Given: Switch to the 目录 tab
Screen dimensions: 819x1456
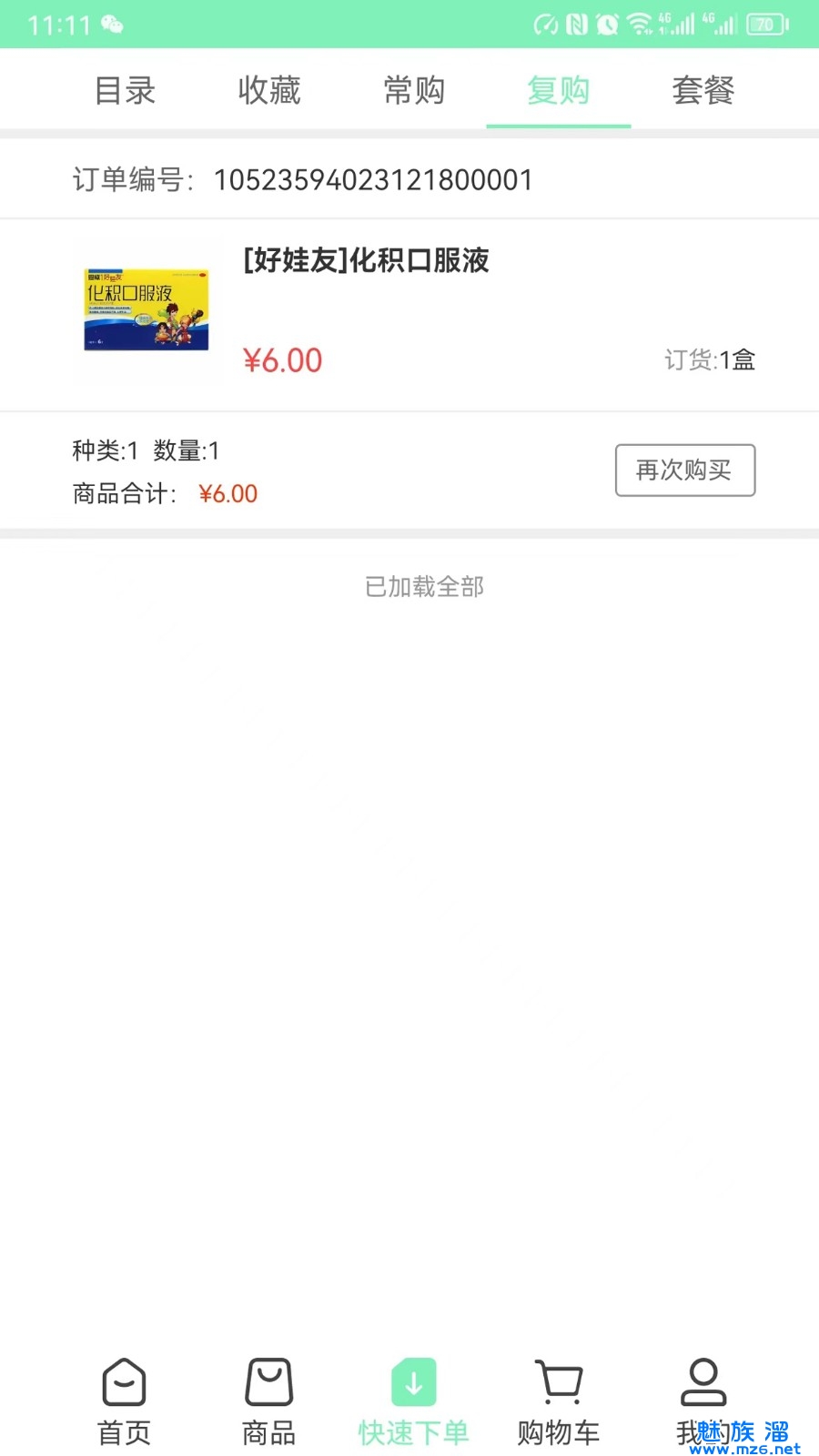Looking at the screenshot, I should [125, 90].
